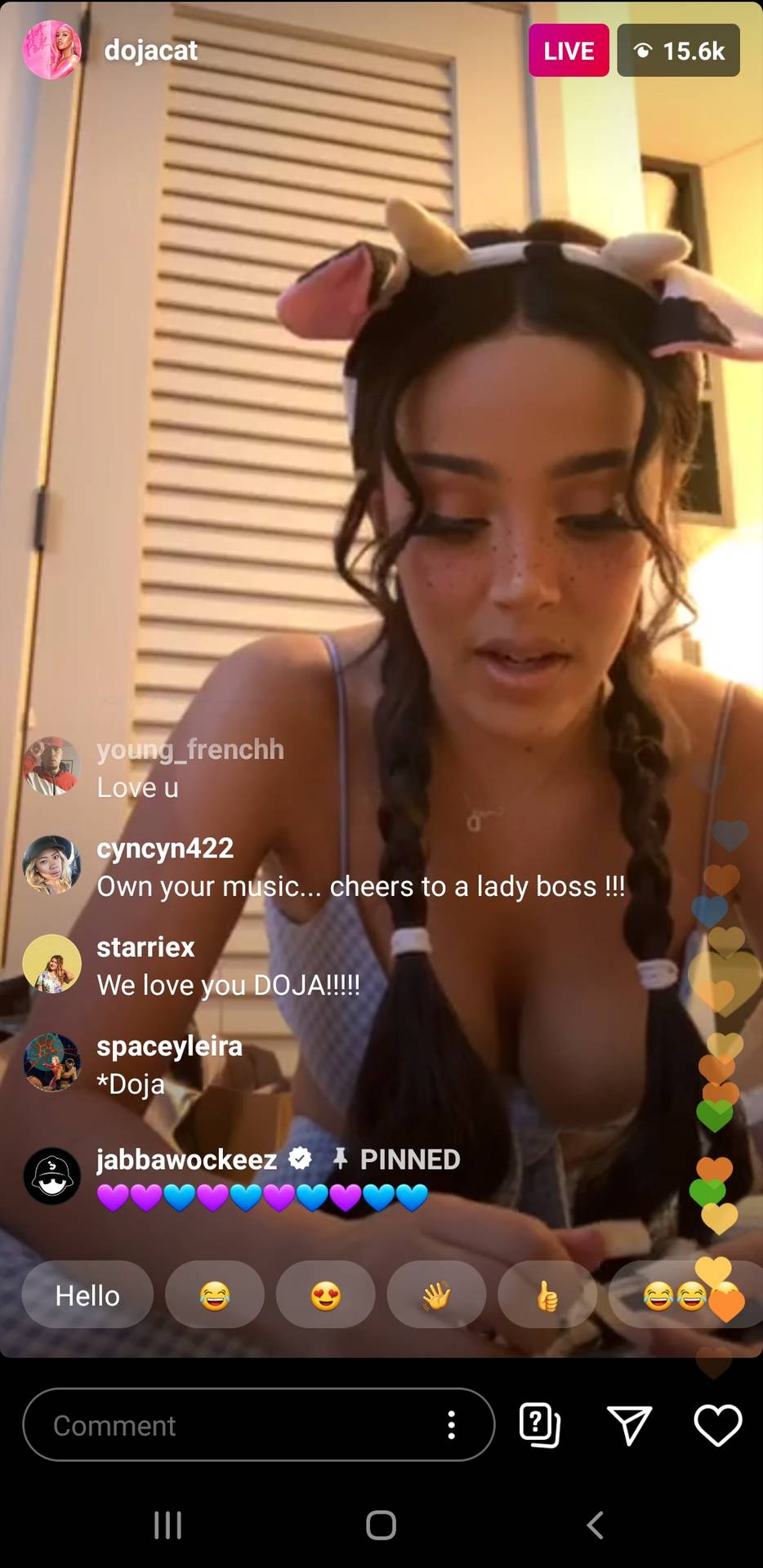Tap the heart icon to like

click(718, 1424)
